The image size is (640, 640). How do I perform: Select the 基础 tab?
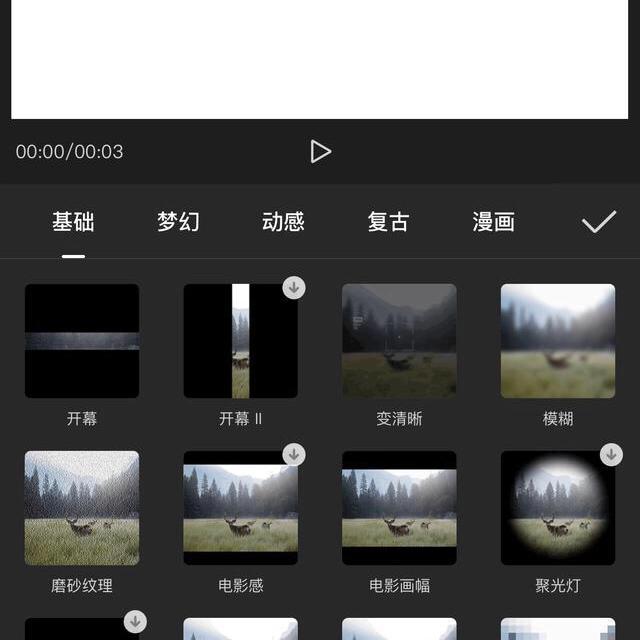73,222
